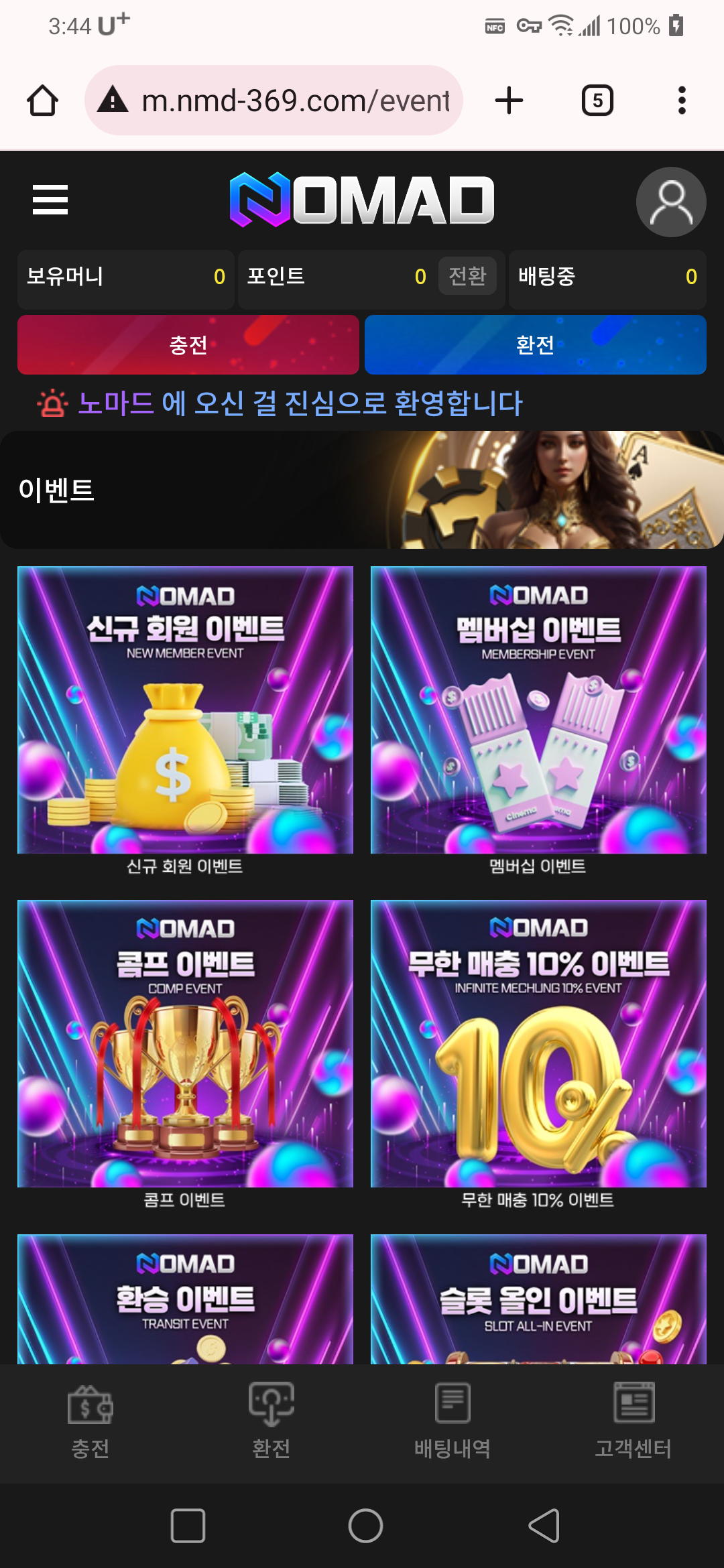The image size is (724, 1568).
Task: Go back with the system back button
Action: pyautogui.click(x=544, y=1526)
